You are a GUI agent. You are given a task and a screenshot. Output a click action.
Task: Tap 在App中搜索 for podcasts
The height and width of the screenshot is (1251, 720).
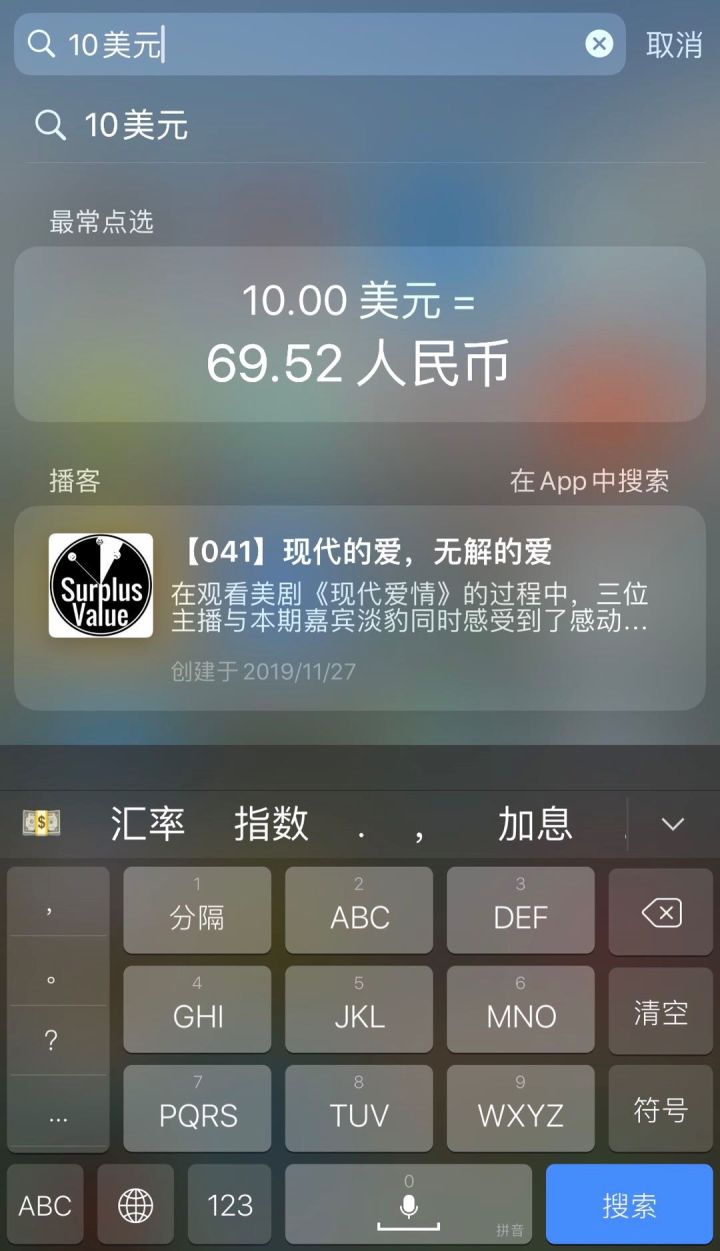pyautogui.click(x=589, y=481)
